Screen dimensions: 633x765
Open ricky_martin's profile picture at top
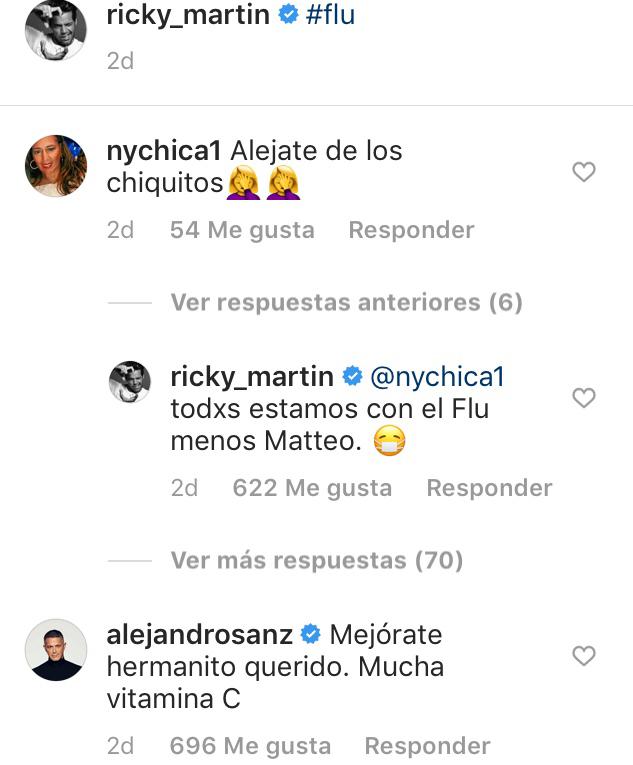(55, 29)
